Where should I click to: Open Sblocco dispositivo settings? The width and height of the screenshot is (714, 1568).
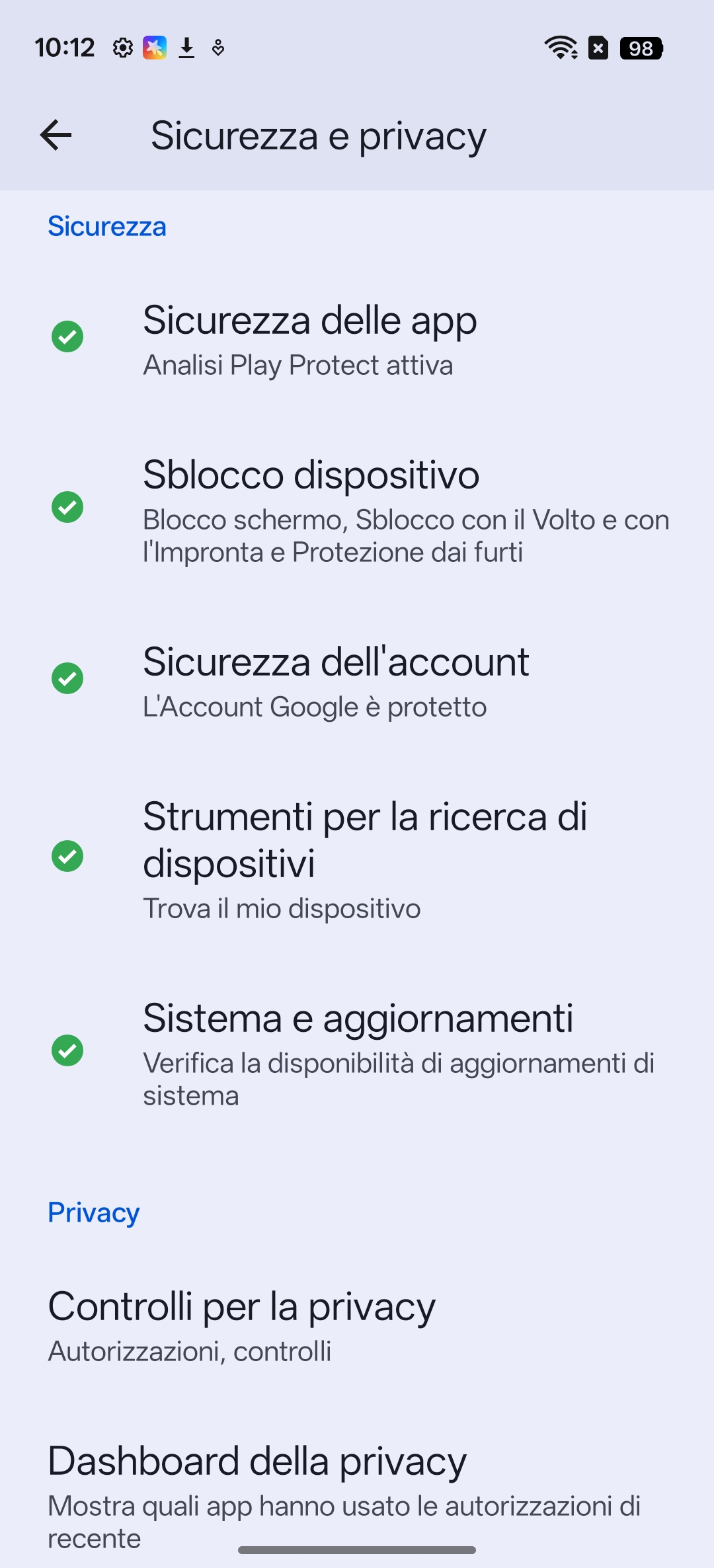coord(357,509)
